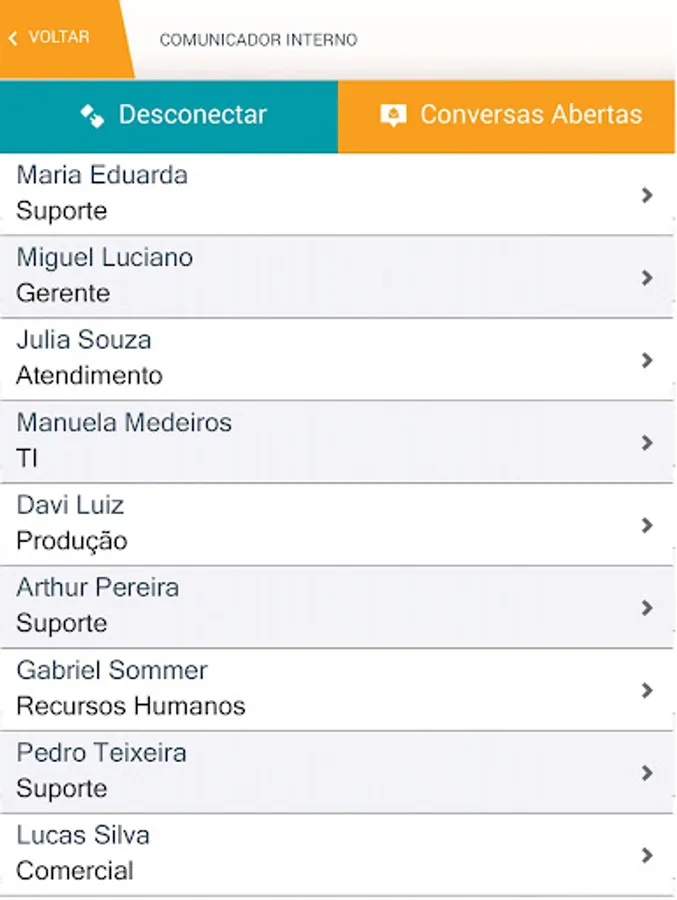
Task: Go back with the Voltar button
Action: click(x=52, y=38)
